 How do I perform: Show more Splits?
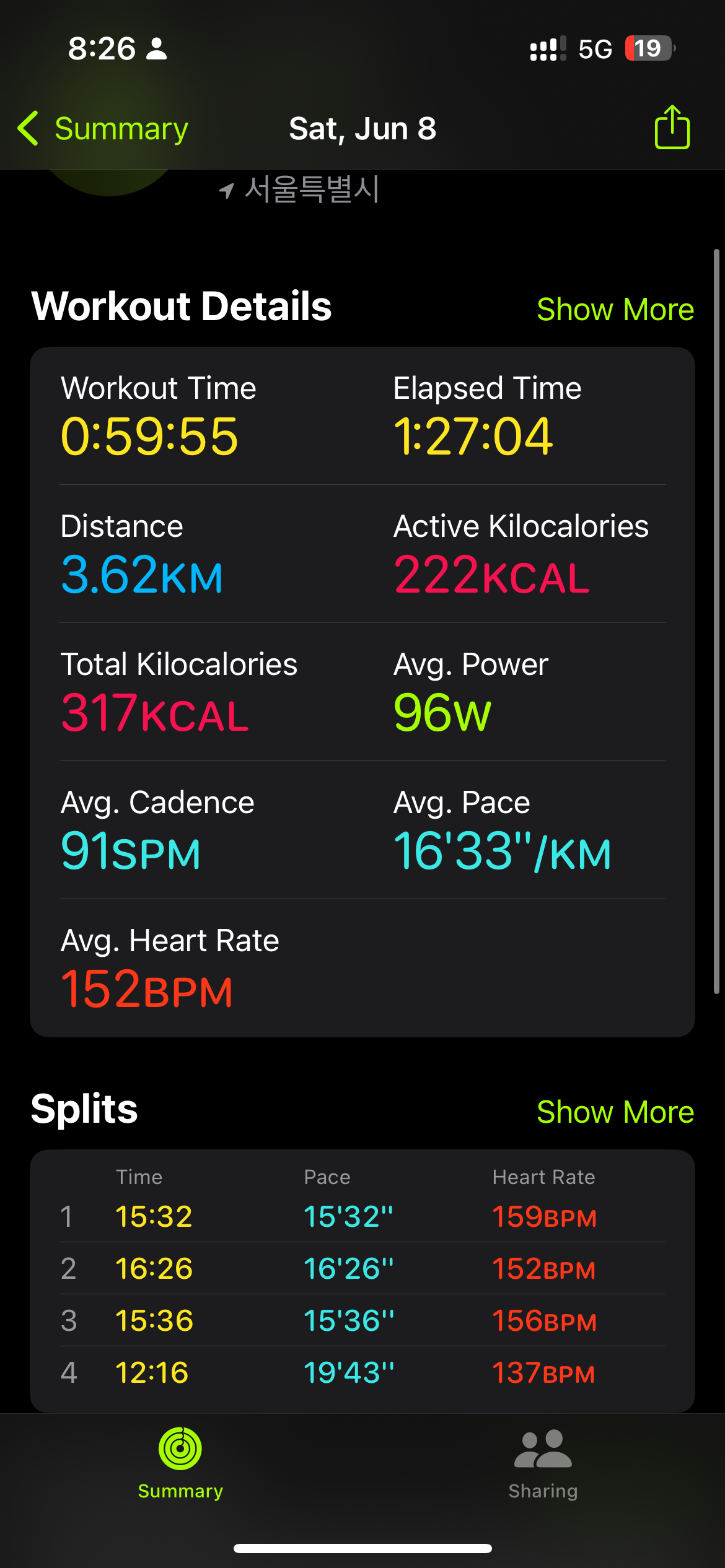click(615, 1112)
